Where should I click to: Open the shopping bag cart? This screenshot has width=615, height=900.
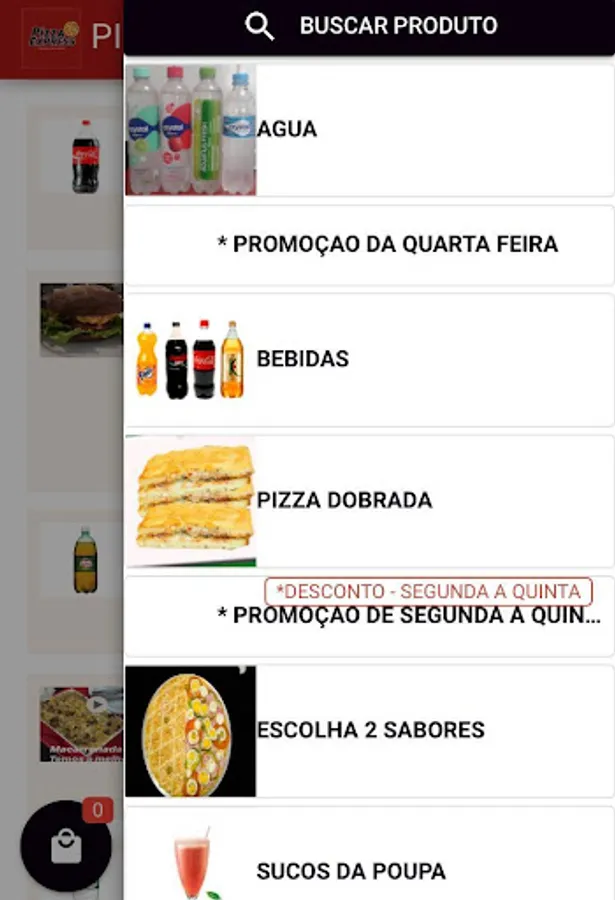66,846
